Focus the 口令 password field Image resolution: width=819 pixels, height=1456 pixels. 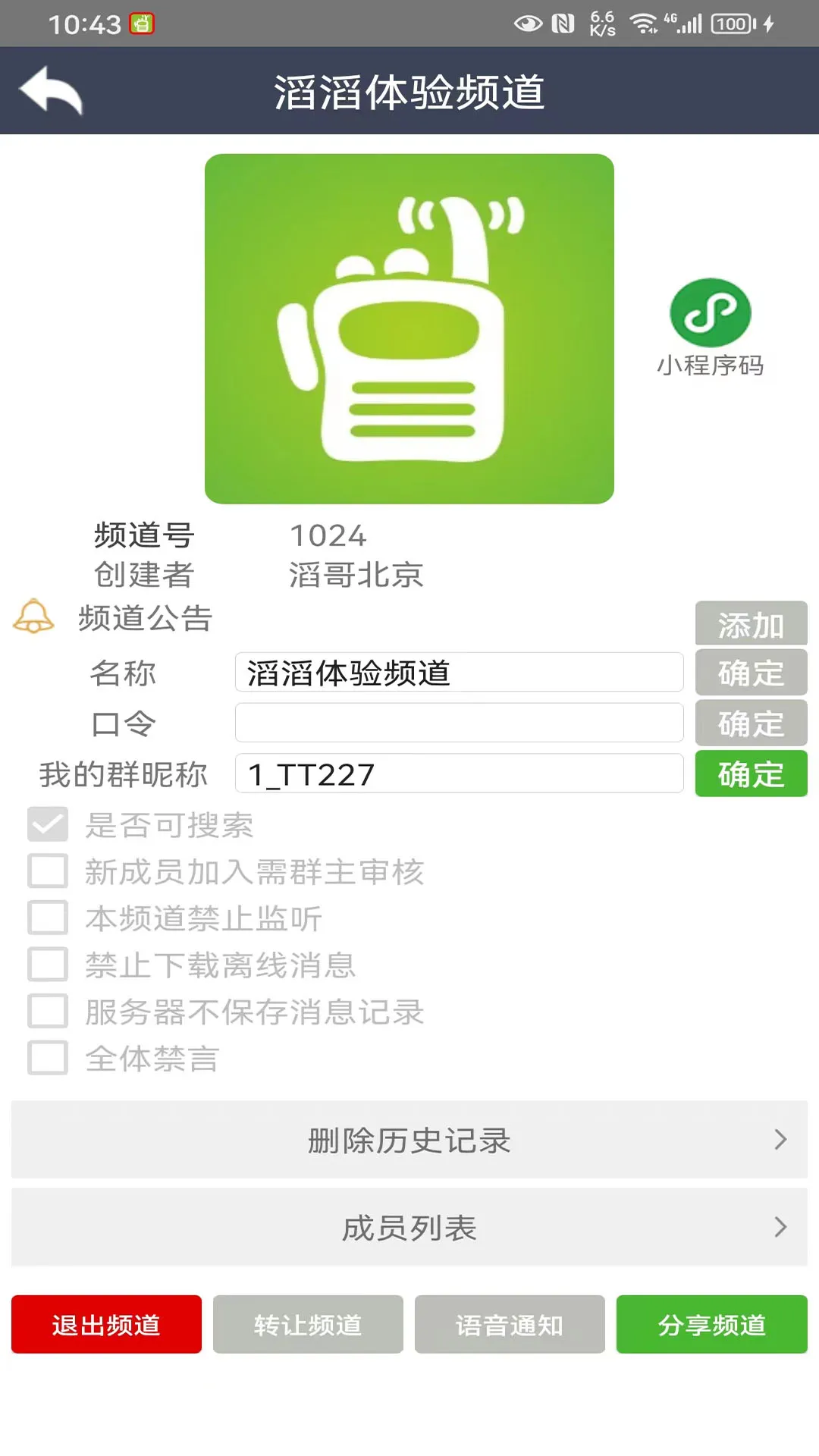(459, 723)
